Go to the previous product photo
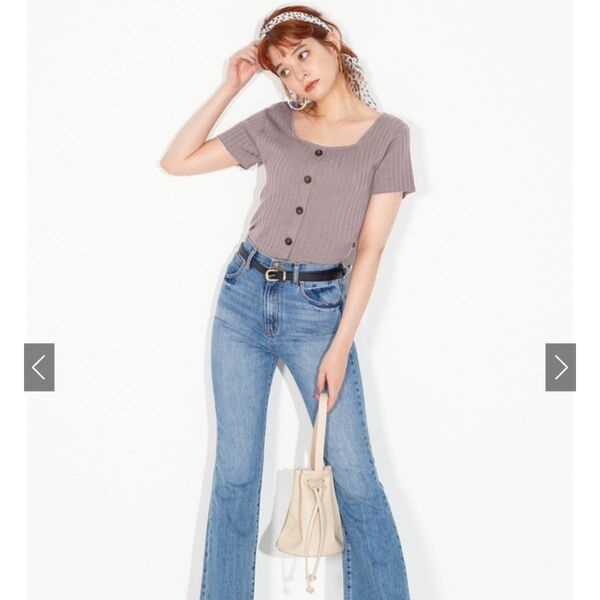 (39, 367)
